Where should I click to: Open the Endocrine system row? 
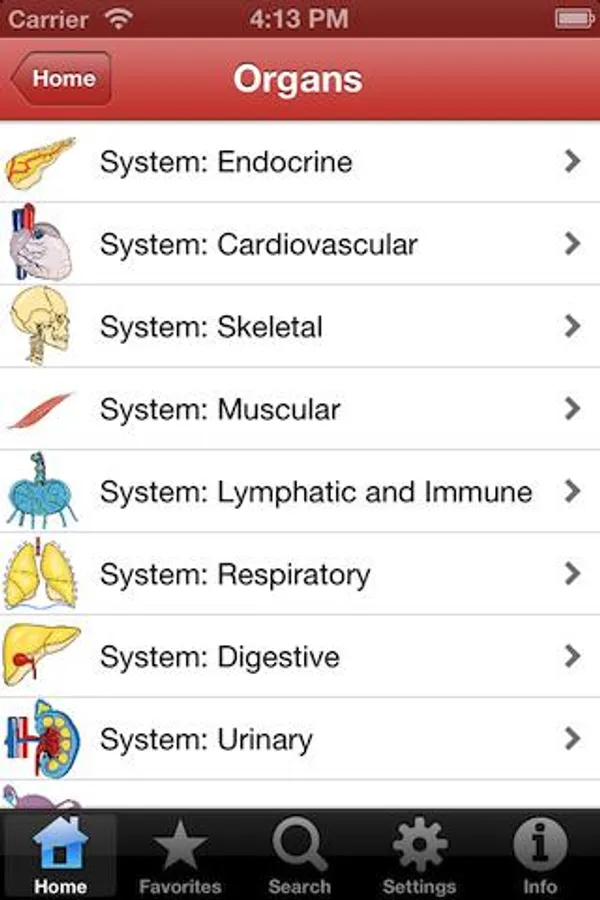[x=300, y=162]
